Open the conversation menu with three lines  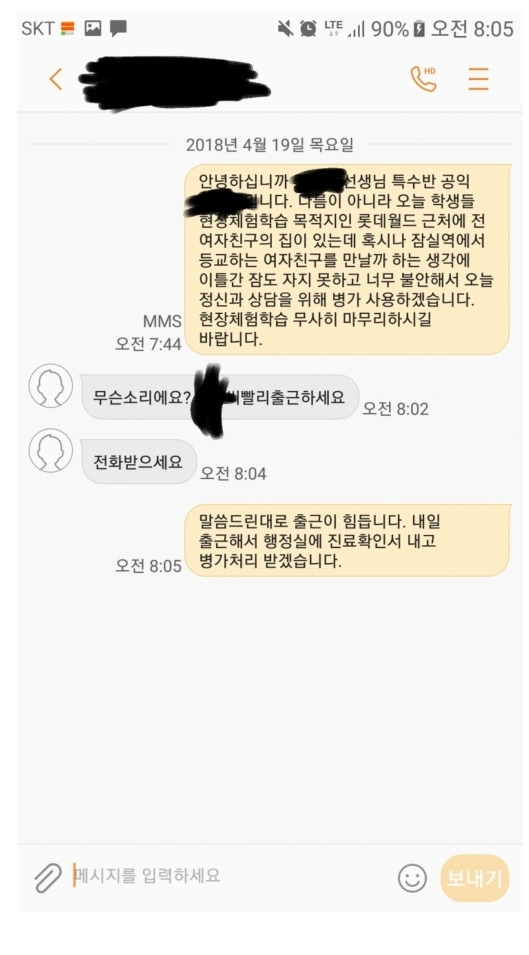point(478,79)
